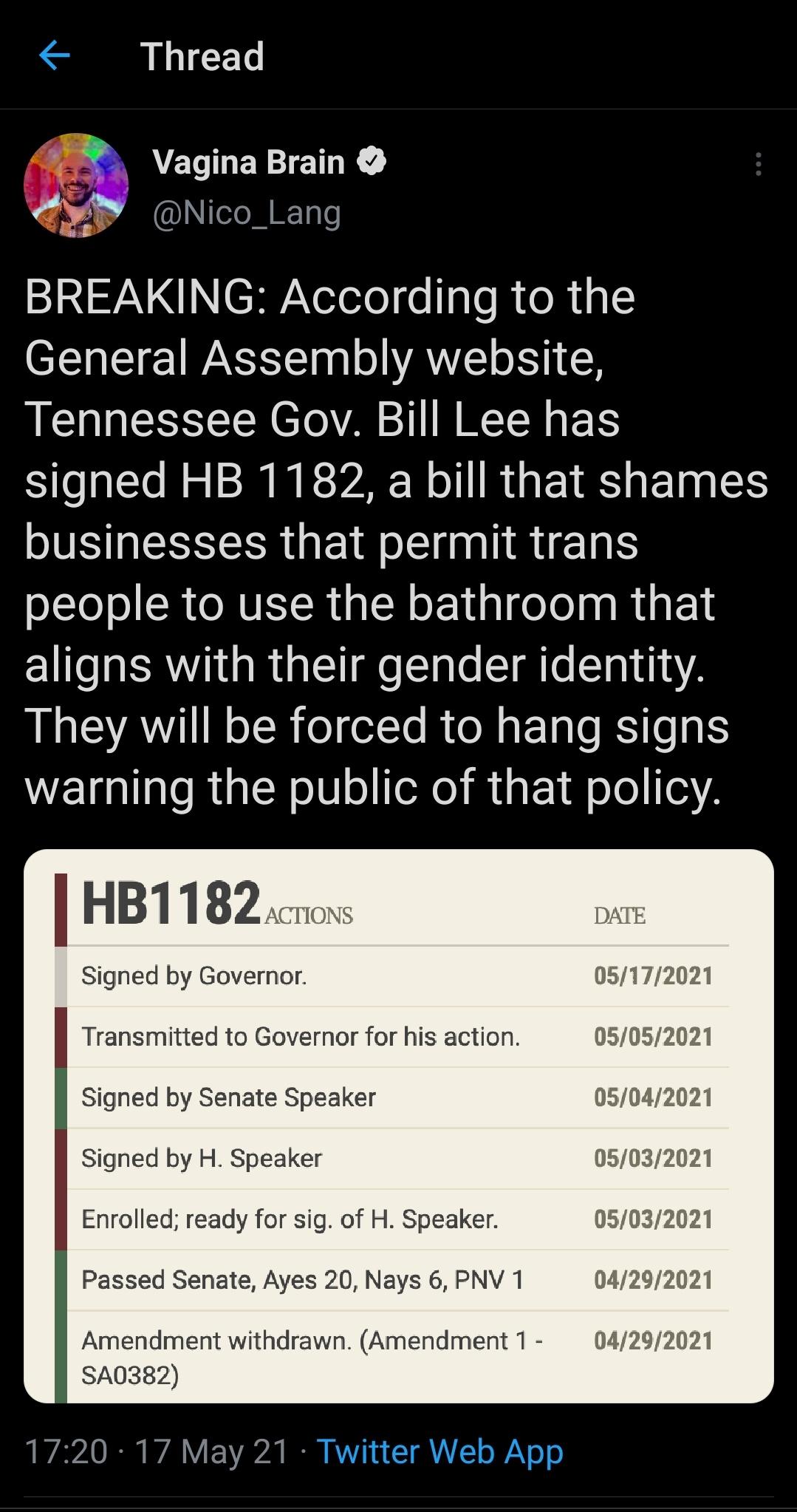Open the @Nico_Lang profile handle
797x1512 pixels.
tap(247, 213)
